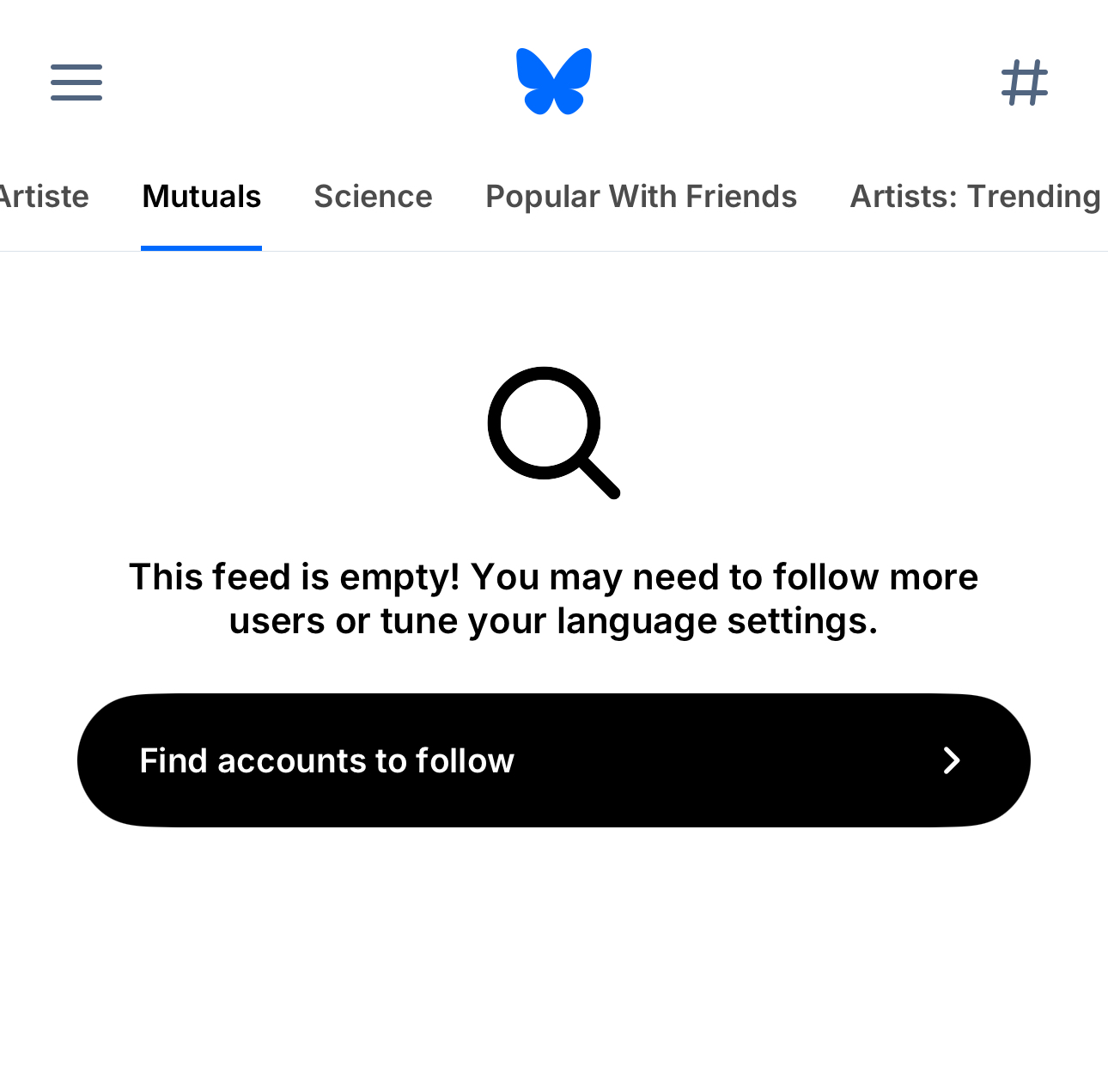Switch to the Artiste feed tab
The width and height of the screenshot is (1108, 1092).
(x=45, y=197)
